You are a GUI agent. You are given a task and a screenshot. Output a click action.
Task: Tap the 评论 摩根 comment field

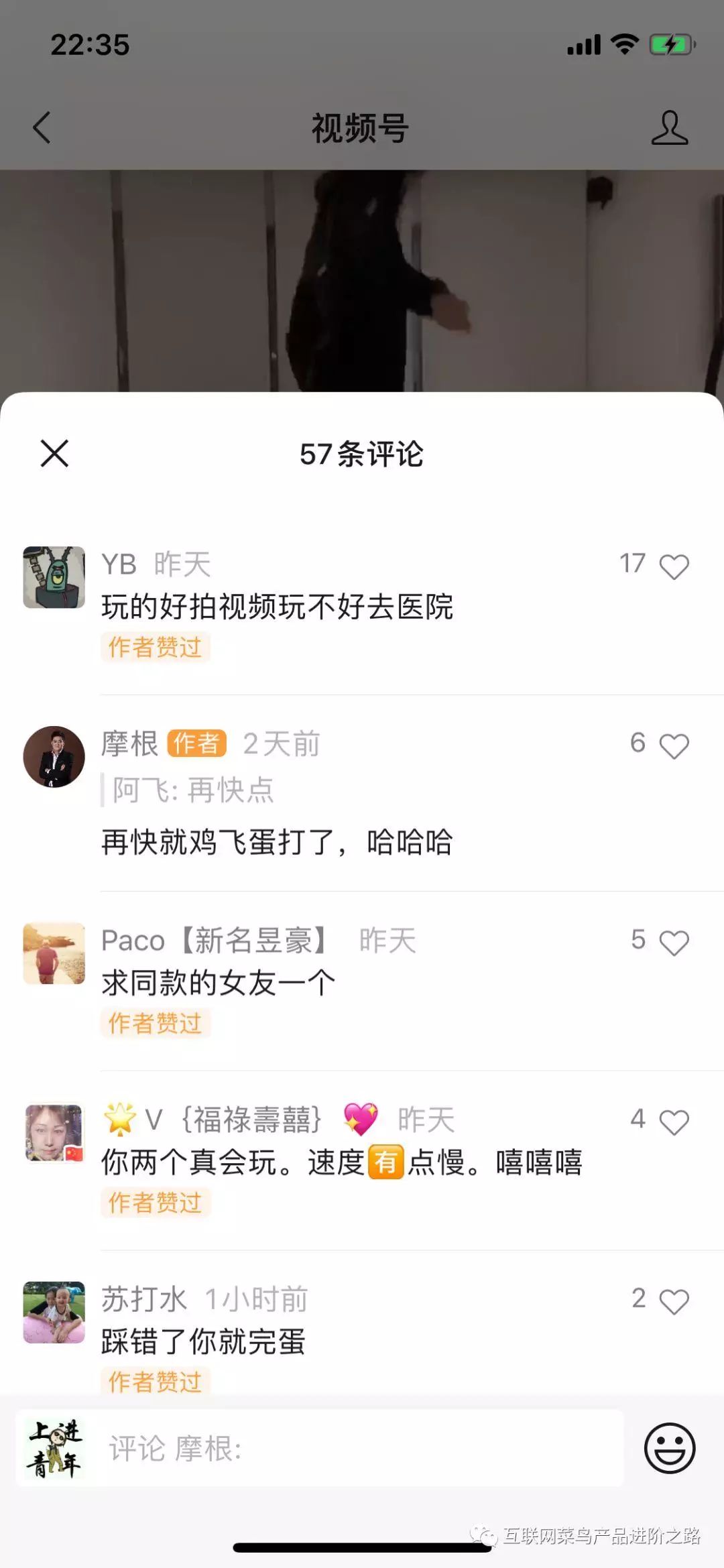pos(362,1449)
